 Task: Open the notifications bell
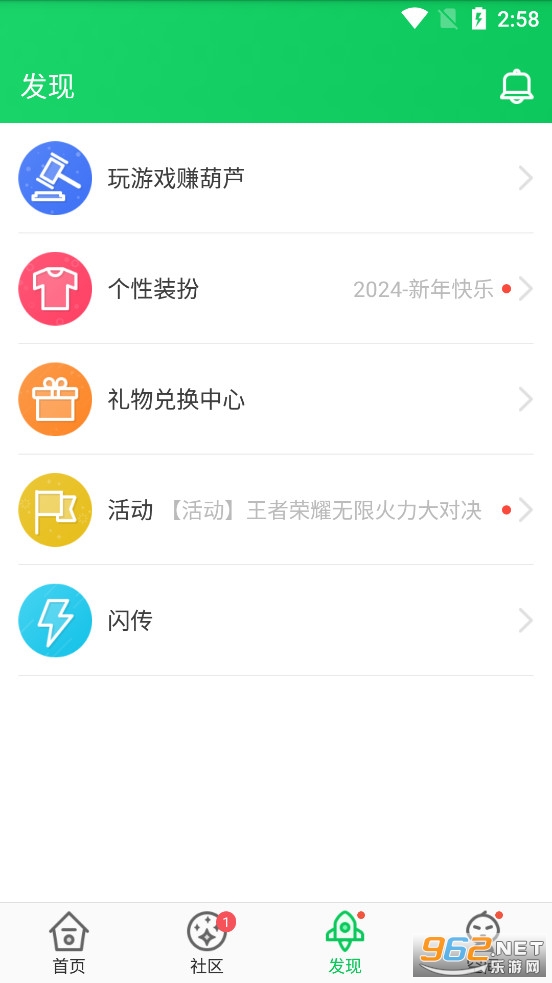pyautogui.click(x=516, y=87)
